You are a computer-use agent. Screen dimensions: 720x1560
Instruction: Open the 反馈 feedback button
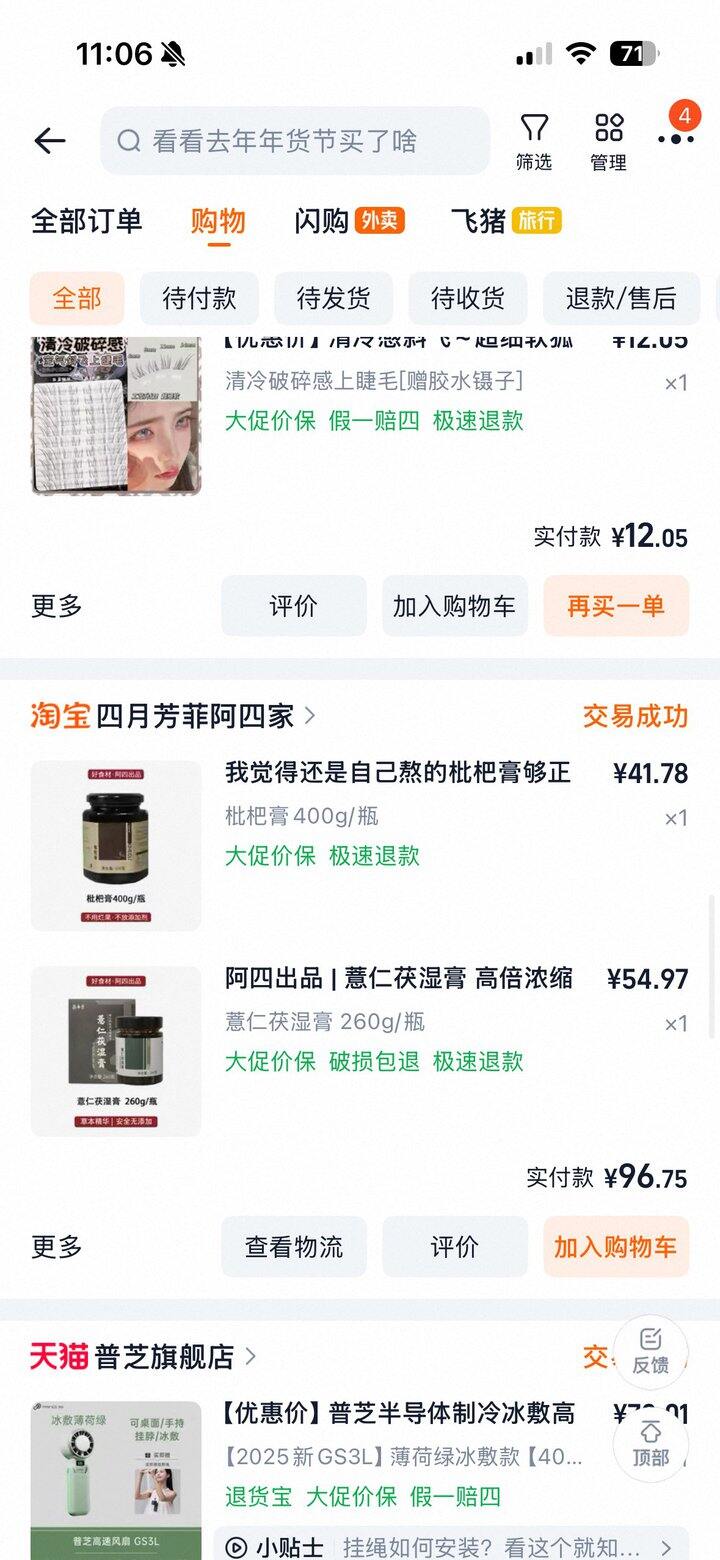tap(651, 1351)
